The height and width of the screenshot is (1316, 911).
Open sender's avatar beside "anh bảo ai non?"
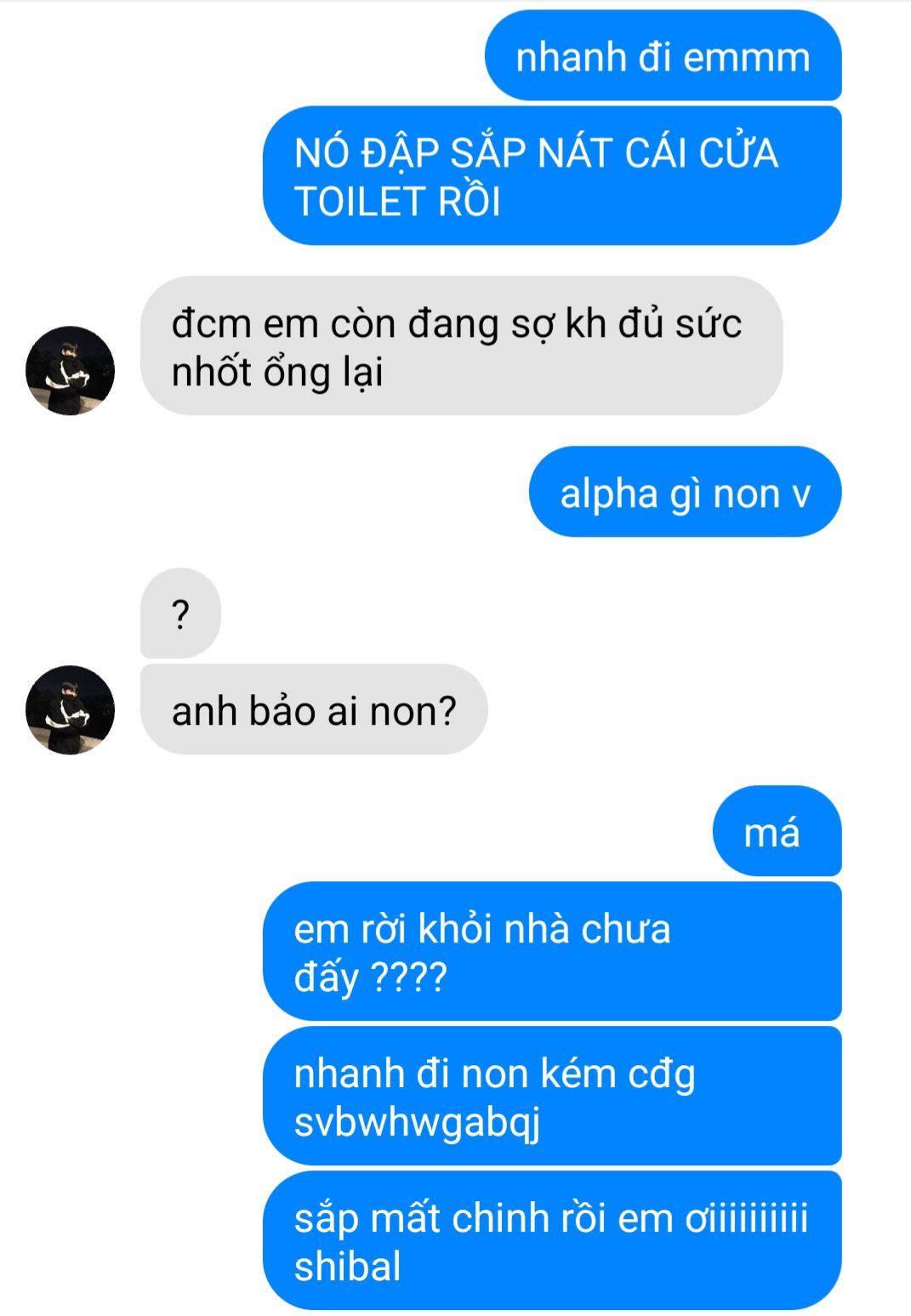click(x=70, y=709)
